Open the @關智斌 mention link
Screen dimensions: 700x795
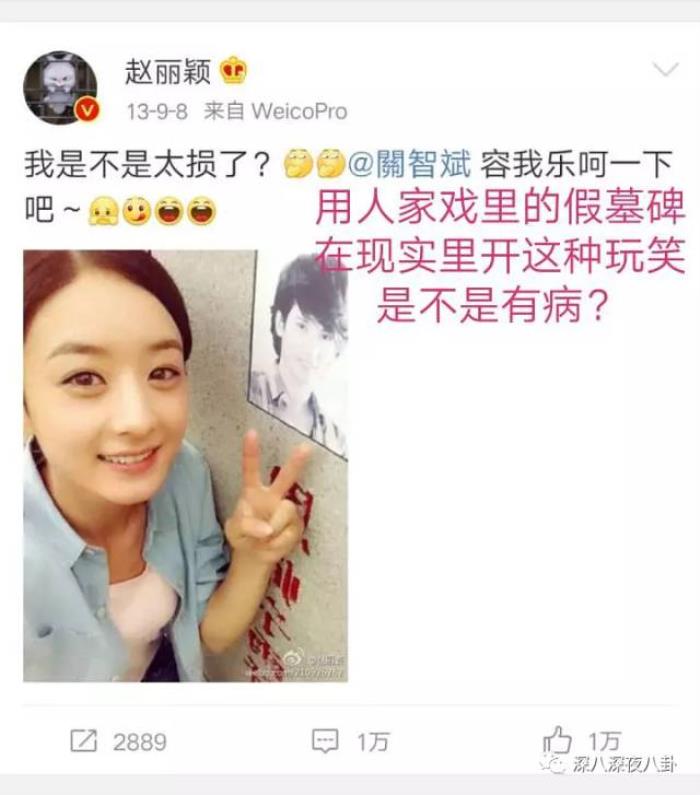(x=408, y=161)
